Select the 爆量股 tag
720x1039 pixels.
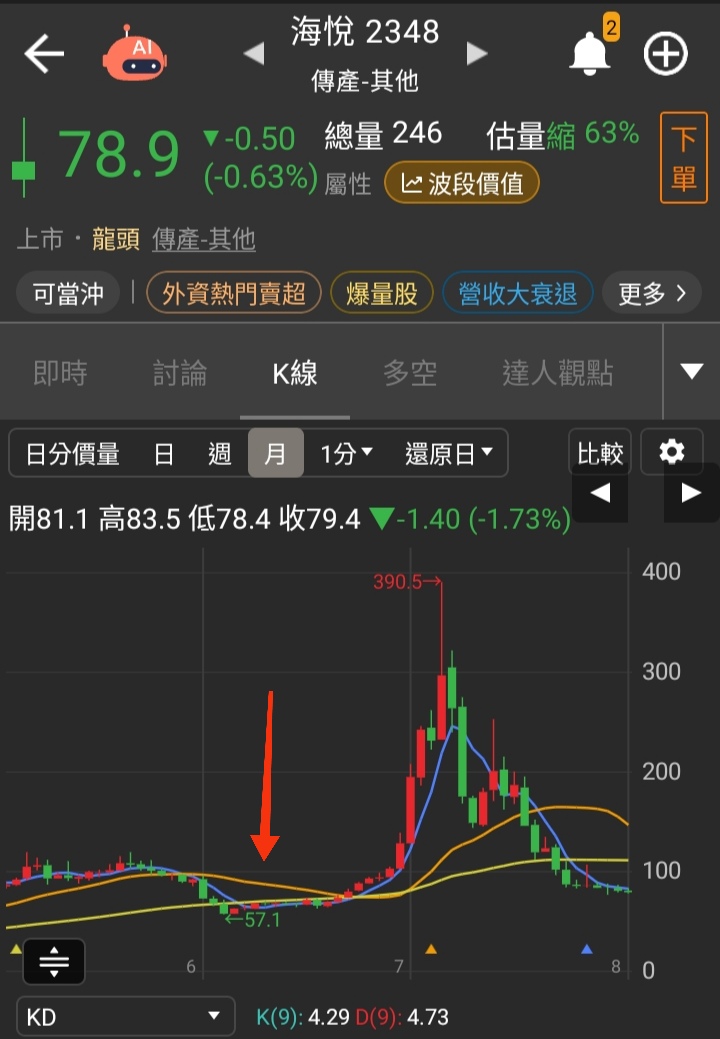point(381,293)
